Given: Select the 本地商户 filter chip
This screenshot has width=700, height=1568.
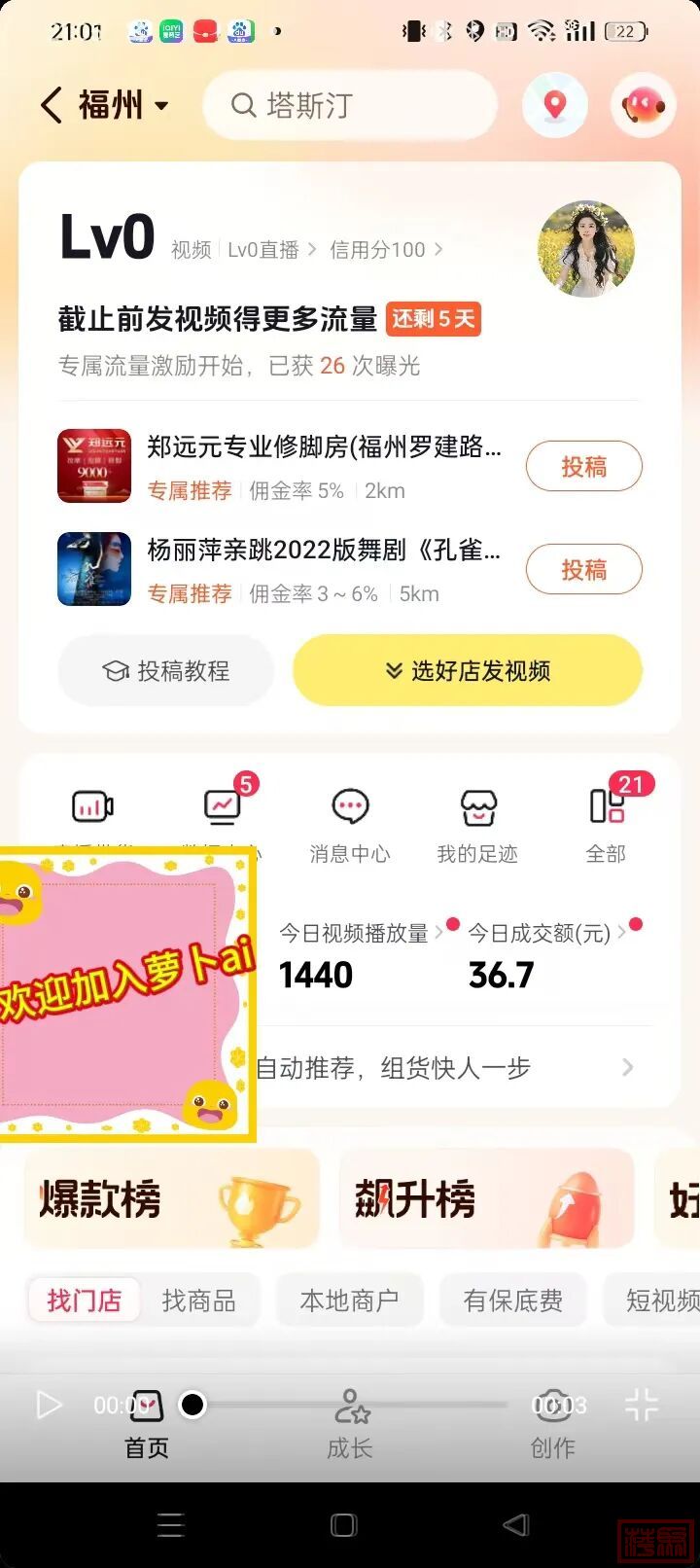Looking at the screenshot, I should pyautogui.click(x=349, y=1301).
